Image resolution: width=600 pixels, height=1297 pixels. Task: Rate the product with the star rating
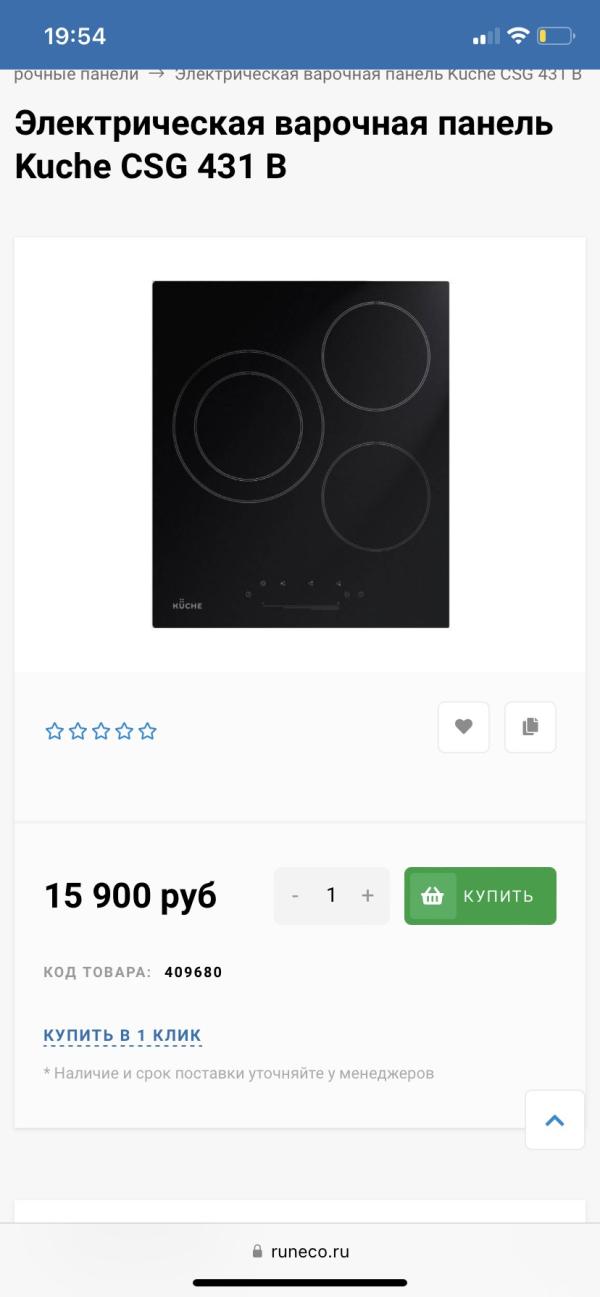[x=101, y=731]
